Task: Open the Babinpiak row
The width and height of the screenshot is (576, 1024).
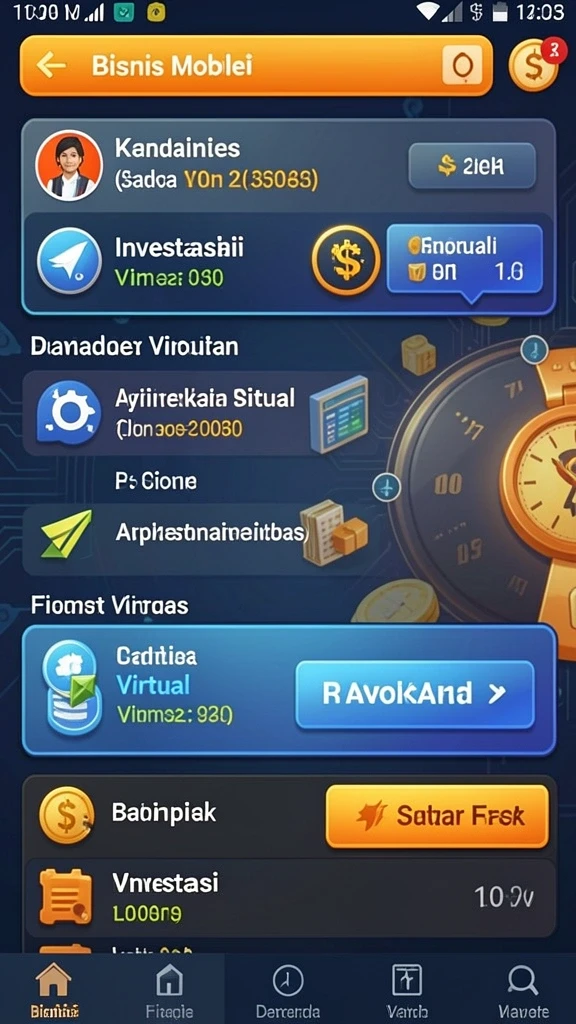Action: click(x=288, y=816)
